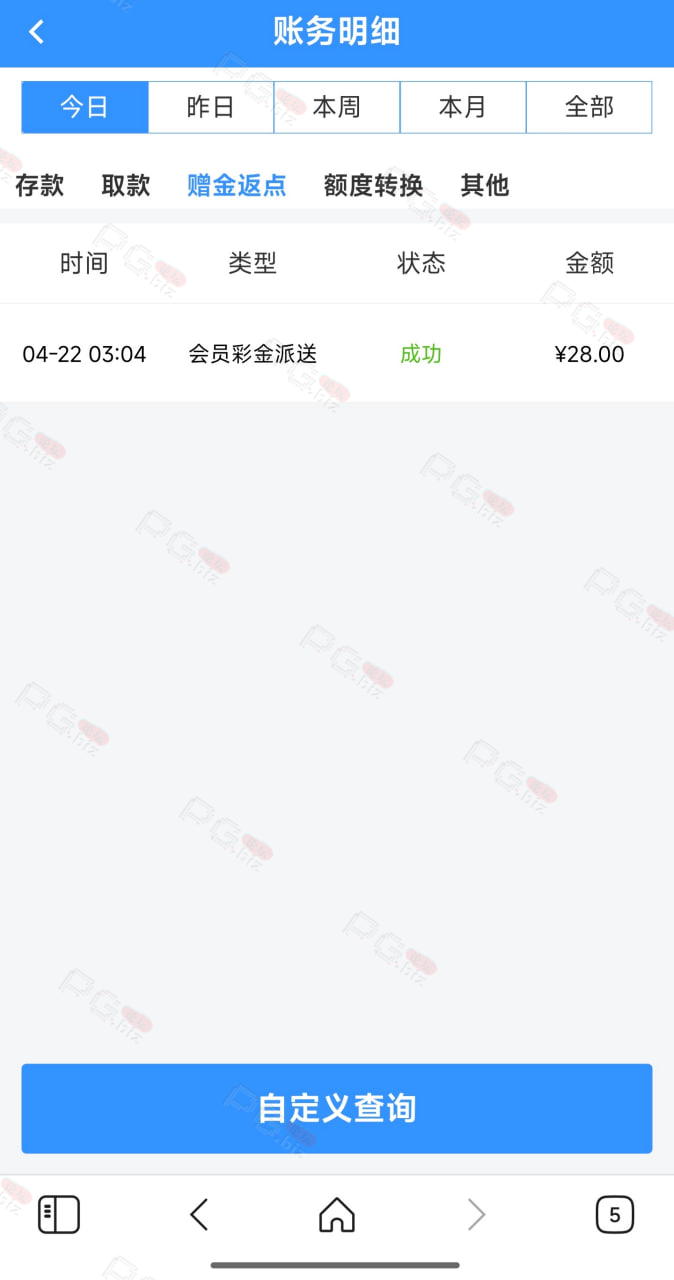The width and height of the screenshot is (674, 1280).
Task: Open the browser sidebar panel icon
Action: point(59,1215)
